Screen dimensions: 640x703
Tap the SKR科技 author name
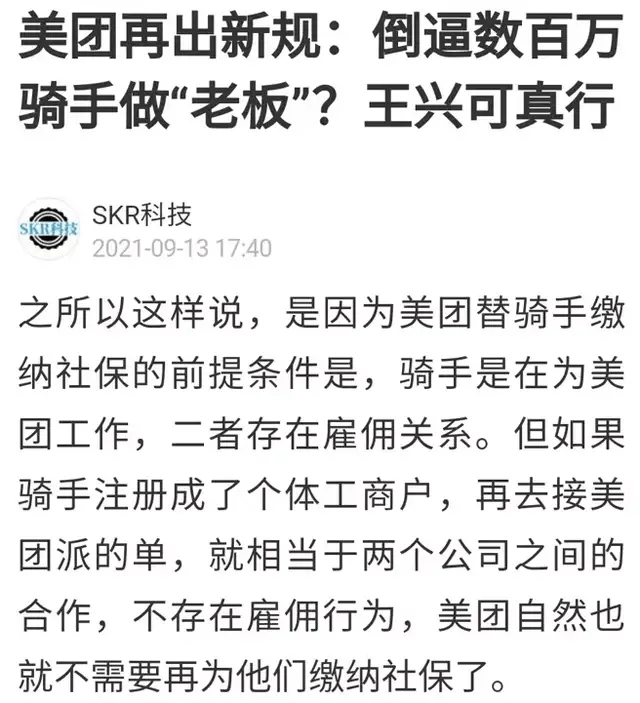(141, 214)
